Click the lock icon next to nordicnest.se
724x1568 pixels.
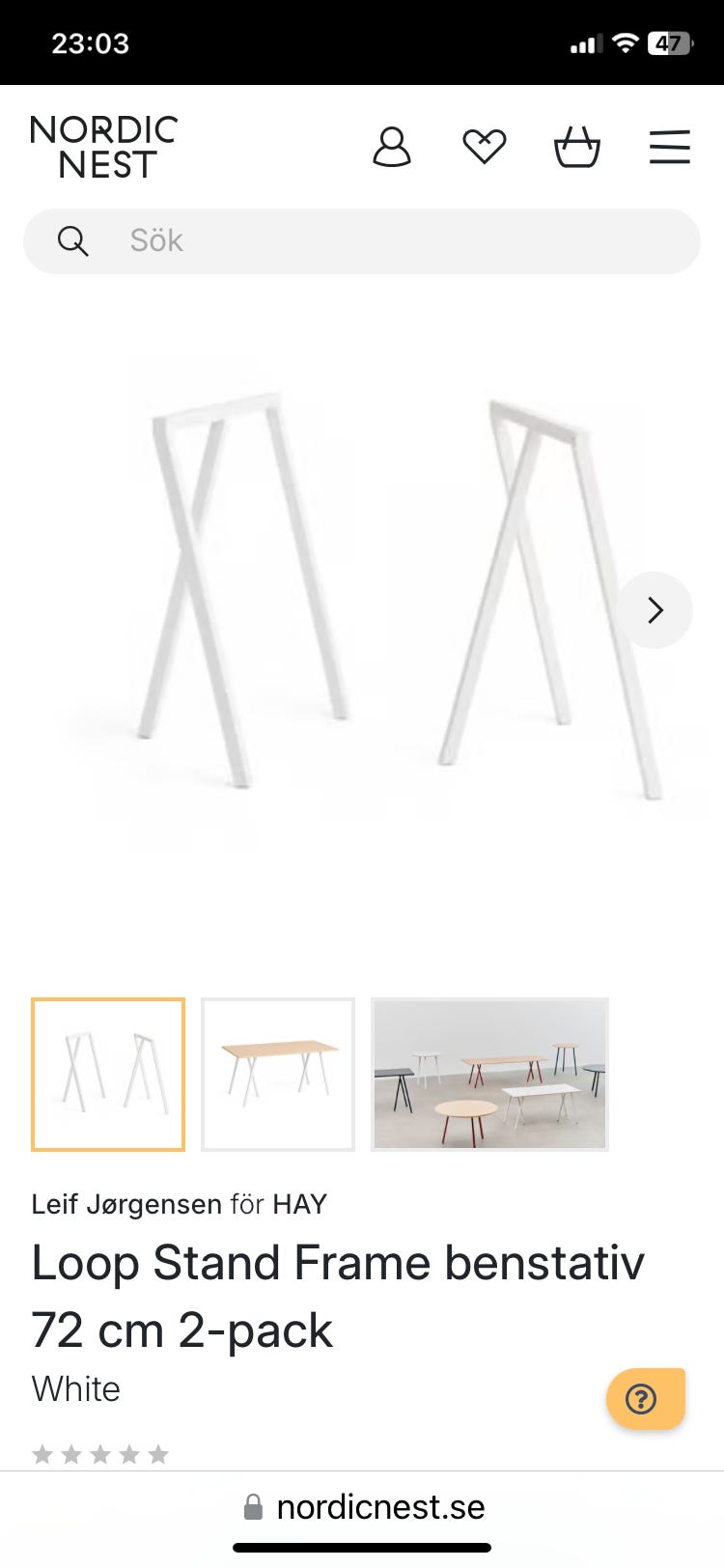click(x=254, y=1506)
